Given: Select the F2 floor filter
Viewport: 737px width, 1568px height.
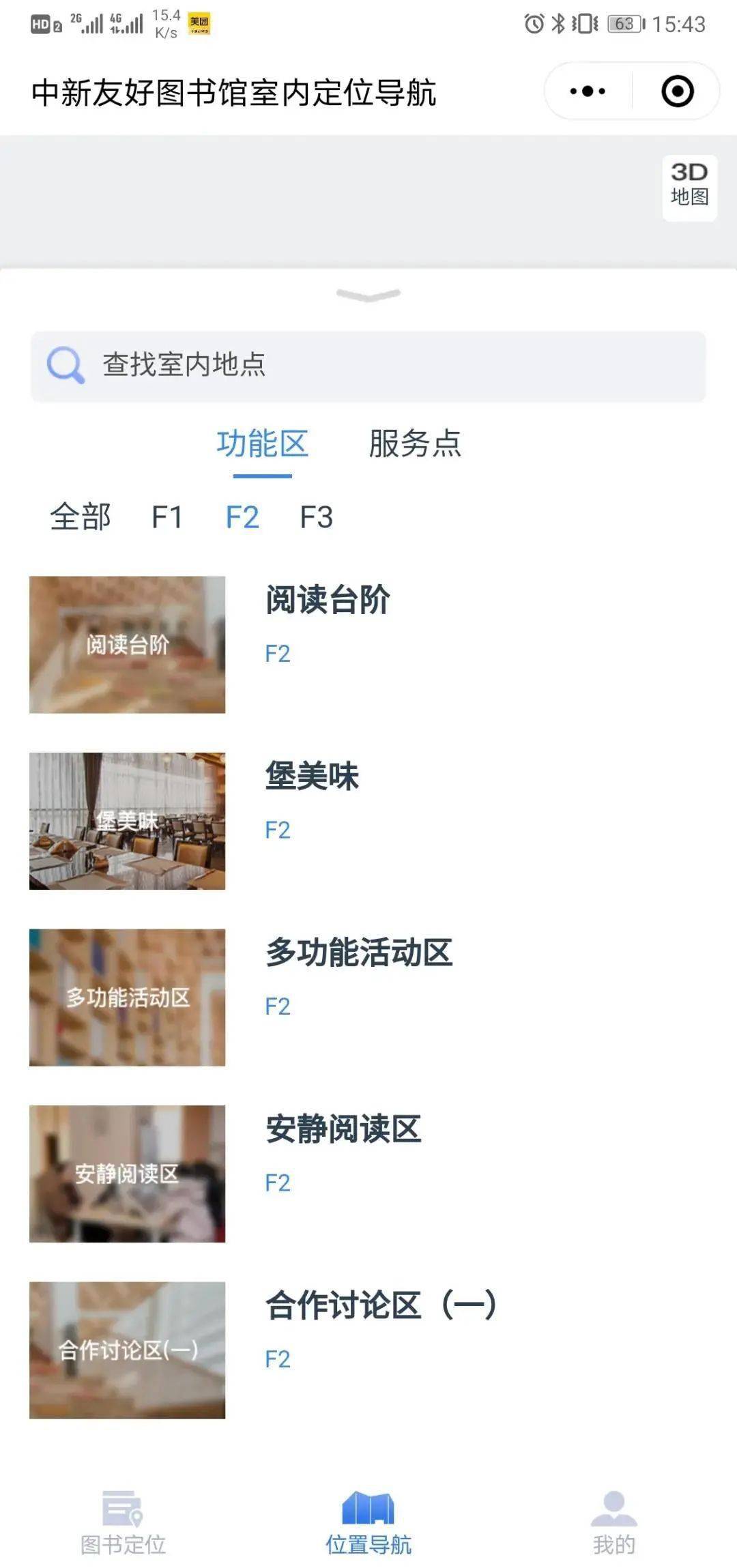Looking at the screenshot, I should click(244, 517).
